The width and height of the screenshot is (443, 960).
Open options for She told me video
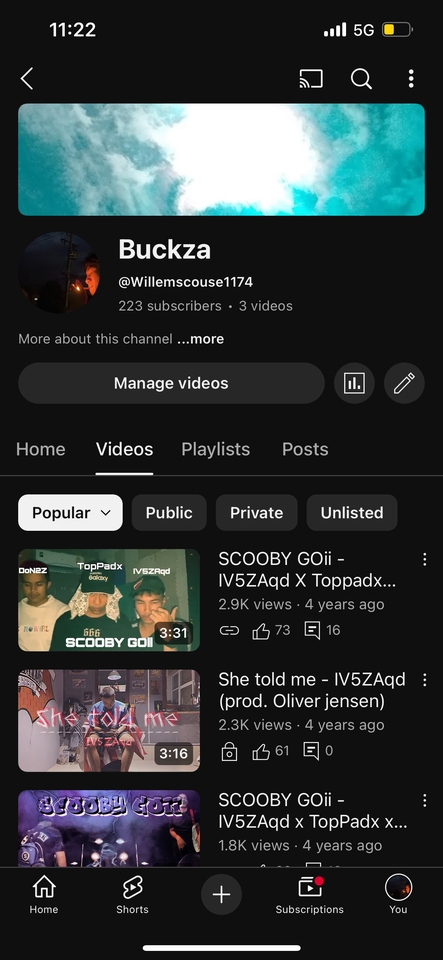tap(424, 680)
